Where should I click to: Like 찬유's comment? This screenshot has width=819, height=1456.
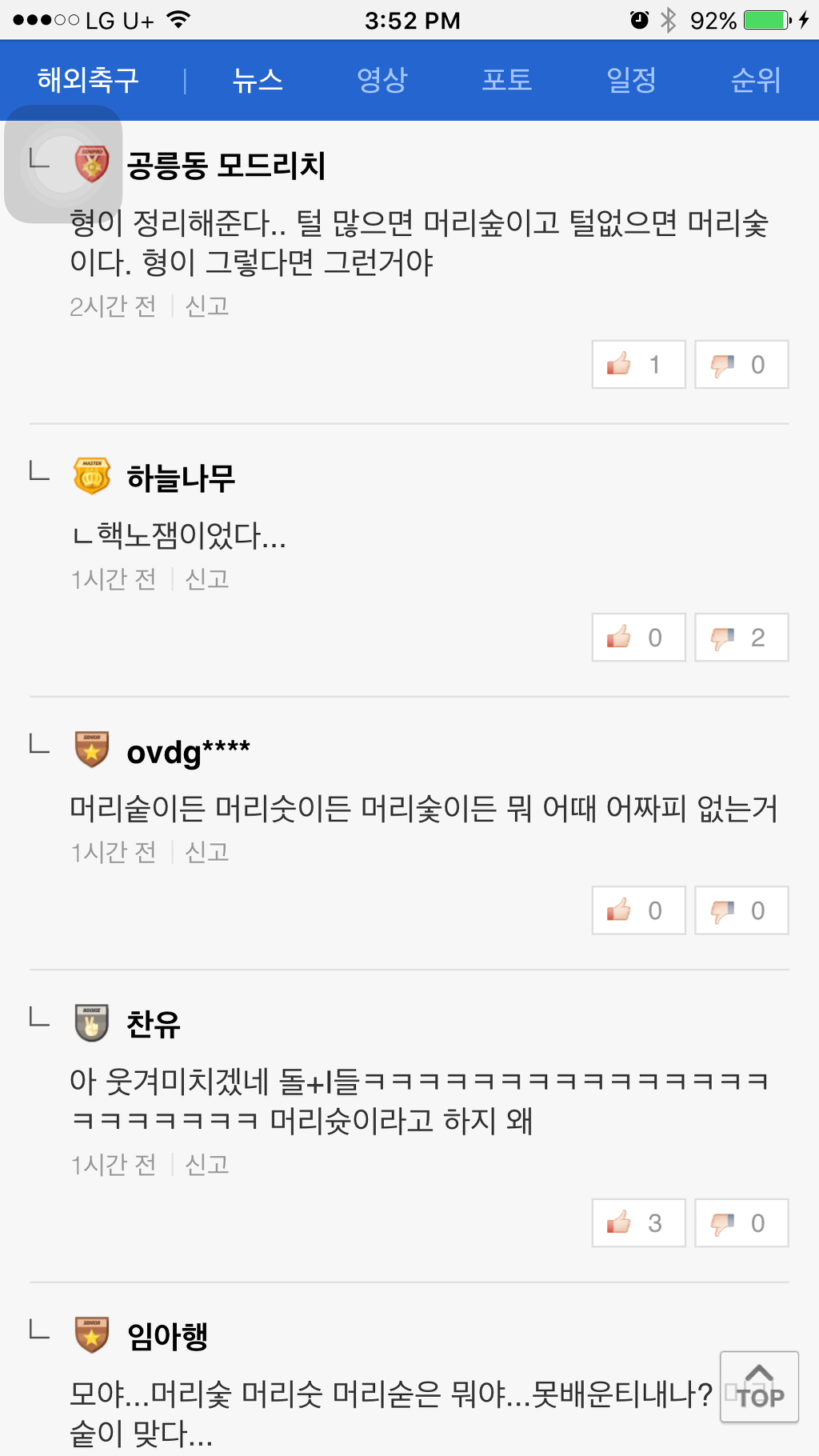638,1223
